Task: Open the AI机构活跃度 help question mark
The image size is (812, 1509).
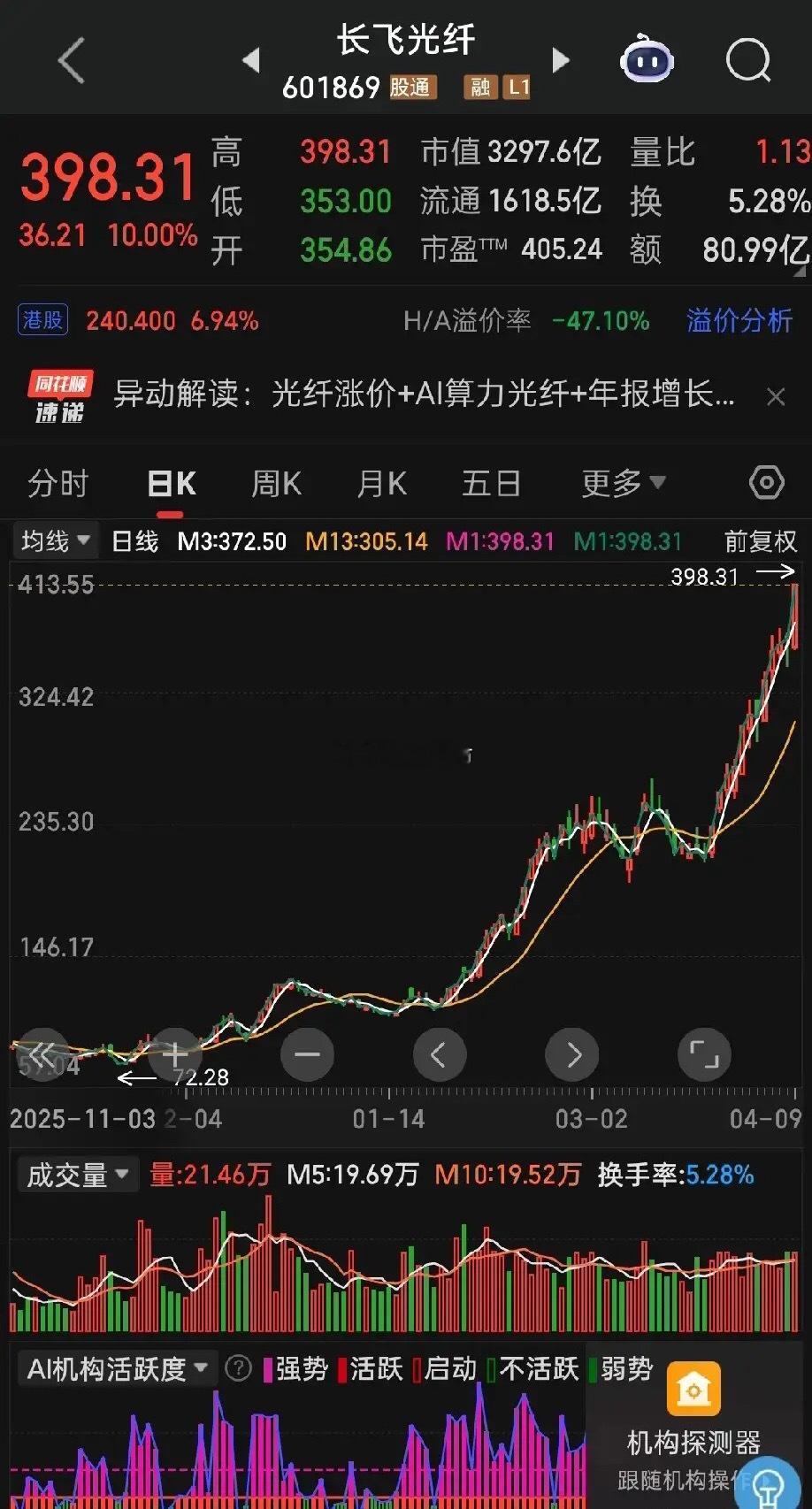Action: (x=237, y=1367)
